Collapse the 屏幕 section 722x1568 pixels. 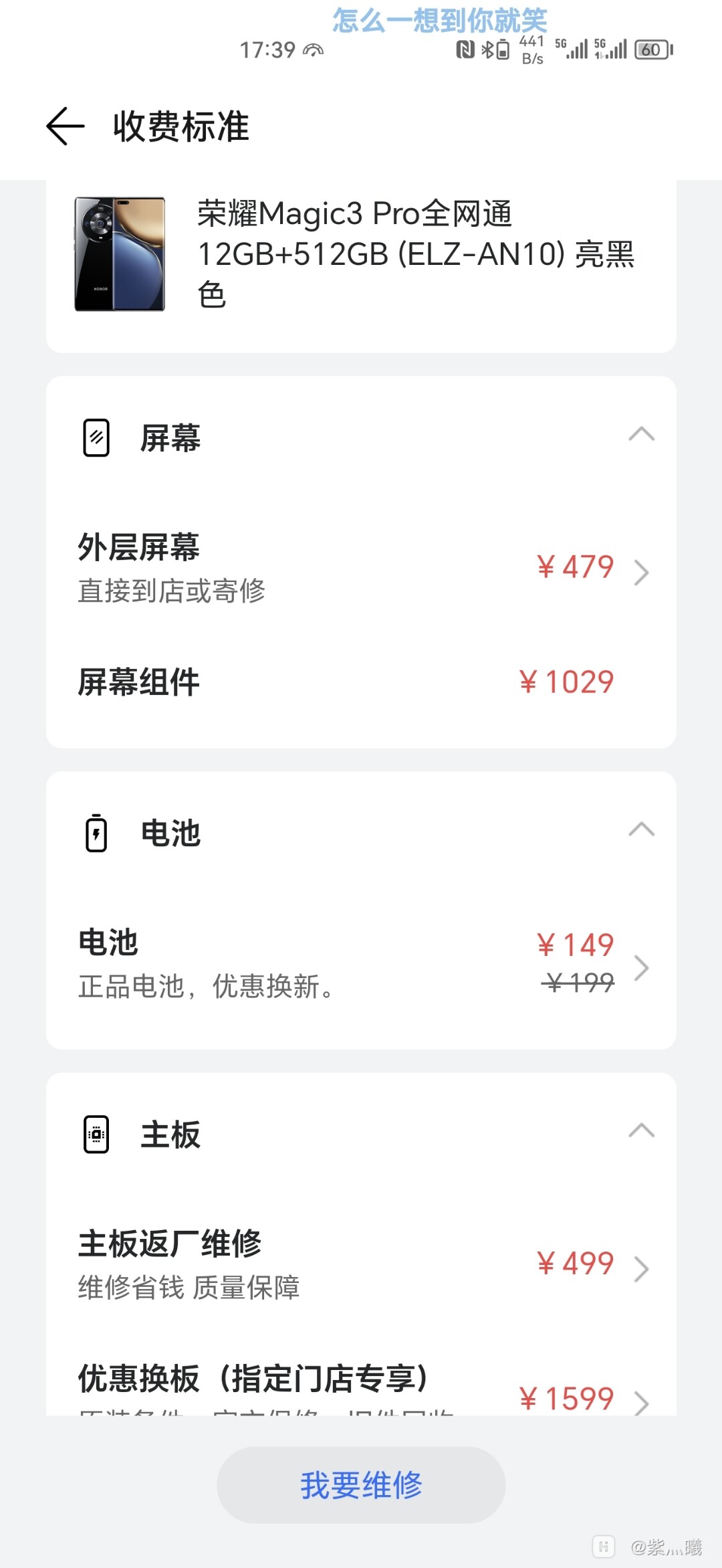(x=642, y=435)
